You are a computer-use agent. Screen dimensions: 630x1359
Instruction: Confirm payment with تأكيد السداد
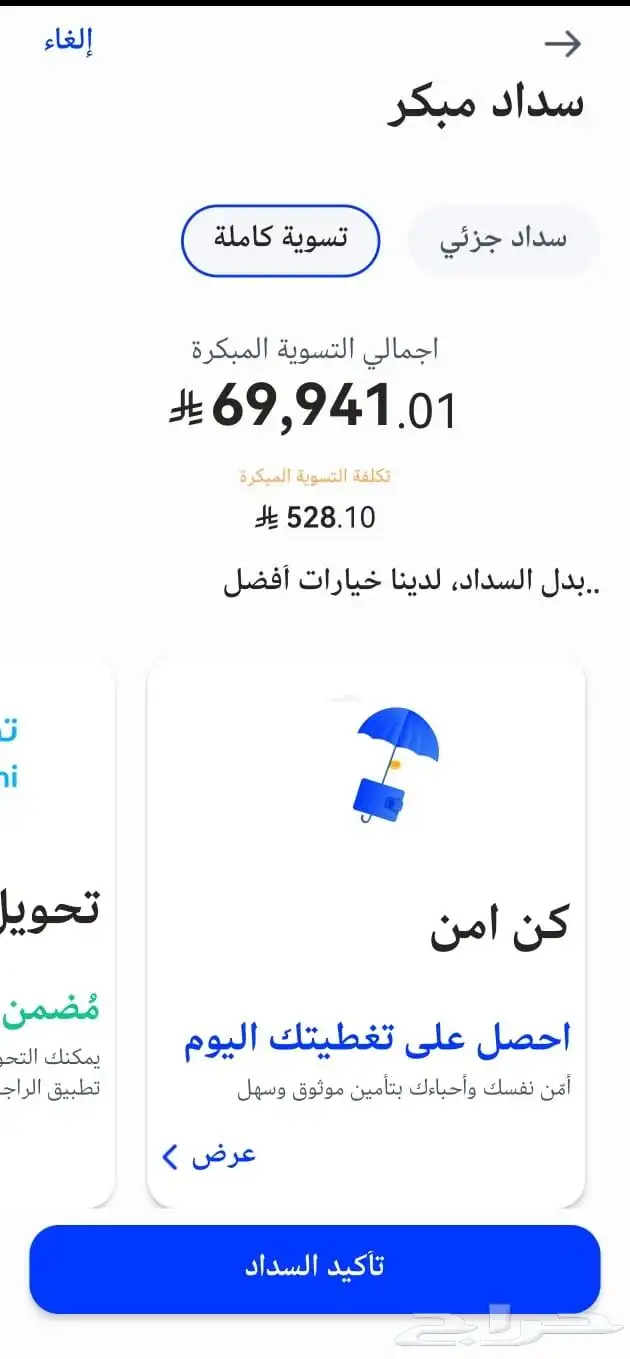click(315, 1268)
